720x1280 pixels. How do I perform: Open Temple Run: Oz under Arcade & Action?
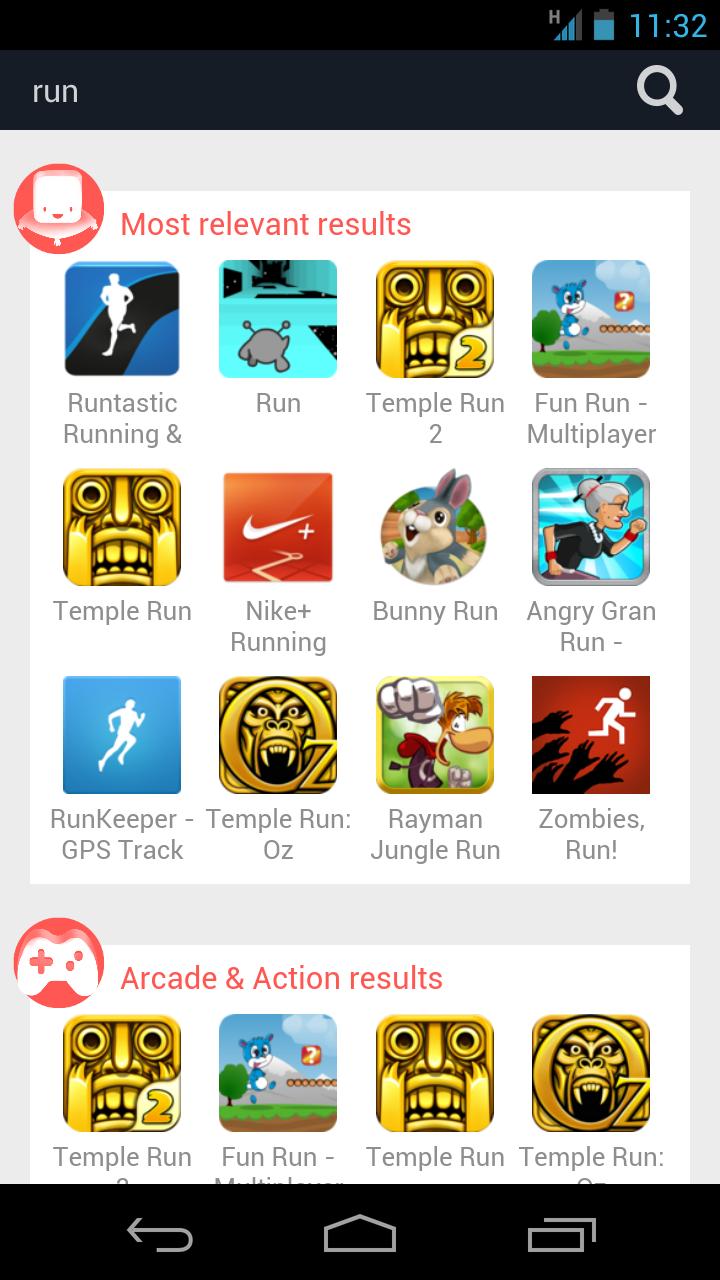(x=591, y=1073)
